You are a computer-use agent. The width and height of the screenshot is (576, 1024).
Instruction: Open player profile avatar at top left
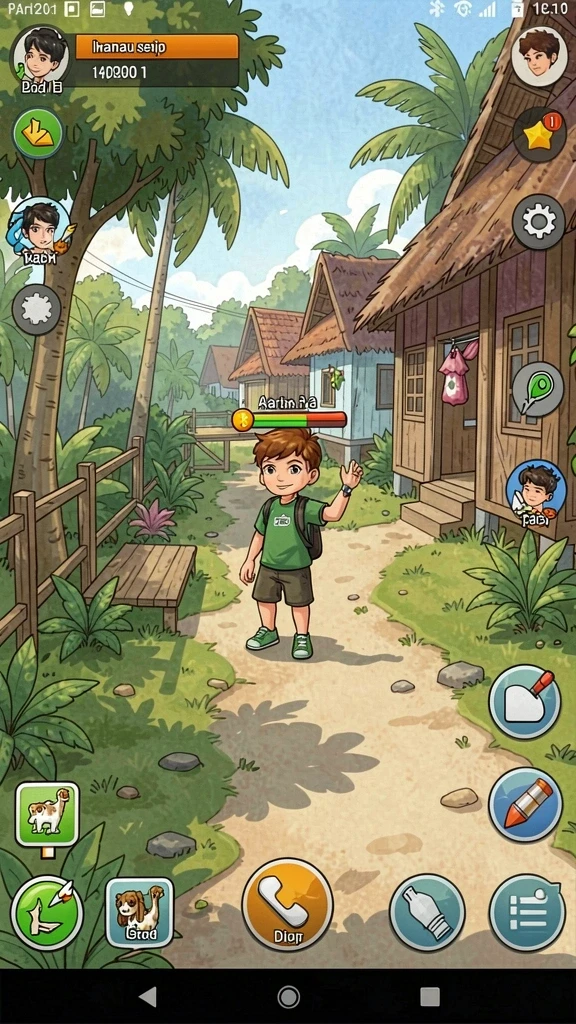pyautogui.click(x=39, y=59)
